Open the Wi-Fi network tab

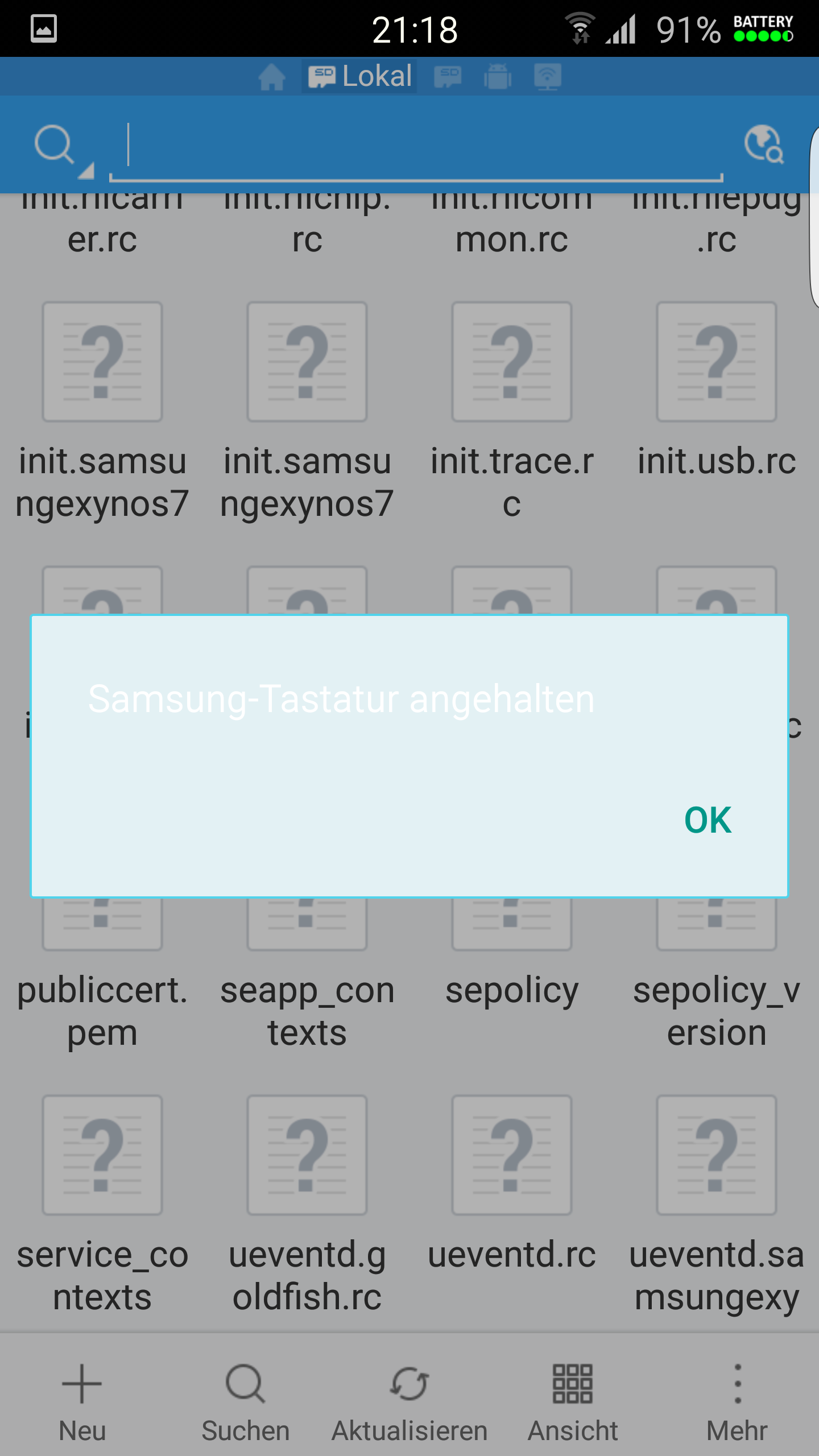(x=548, y=76)
